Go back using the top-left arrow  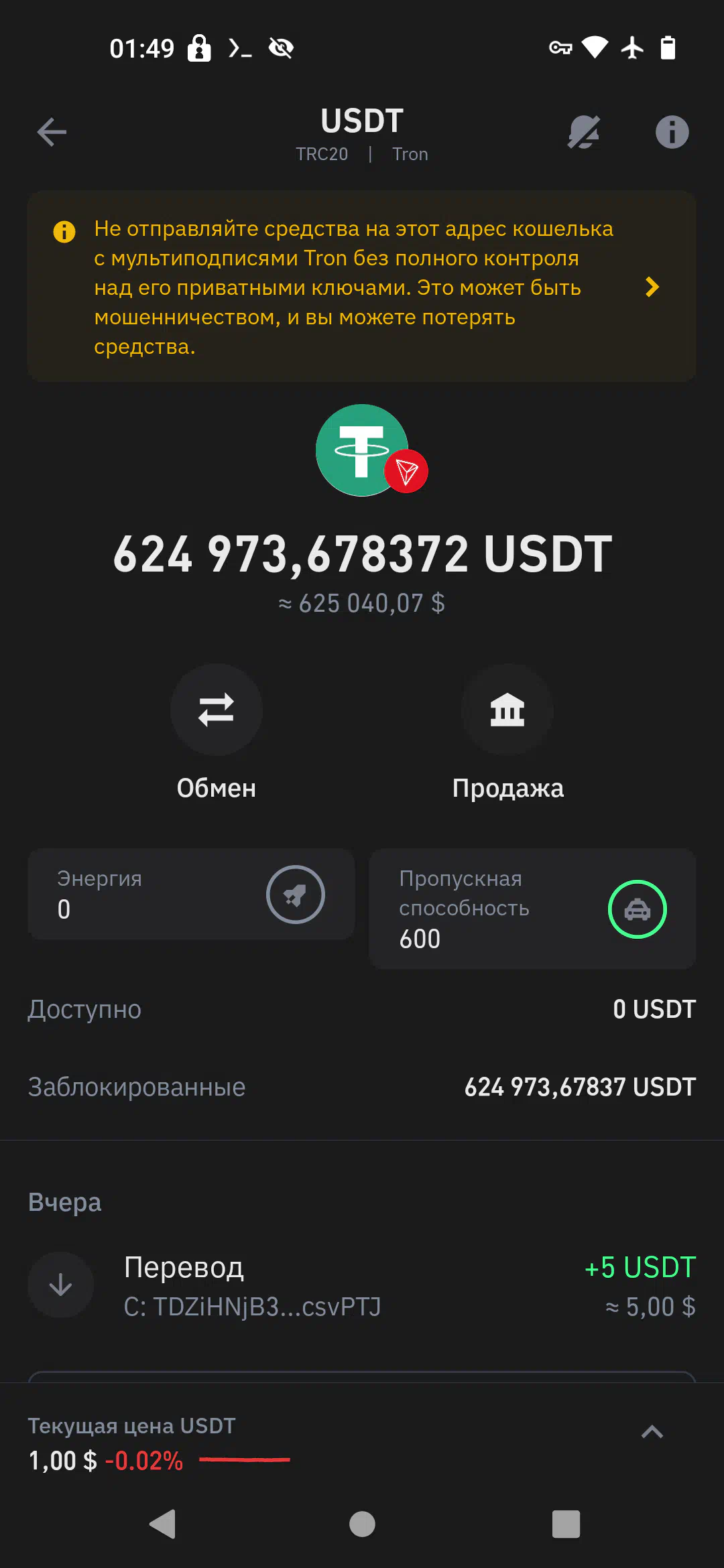point(52,131)
